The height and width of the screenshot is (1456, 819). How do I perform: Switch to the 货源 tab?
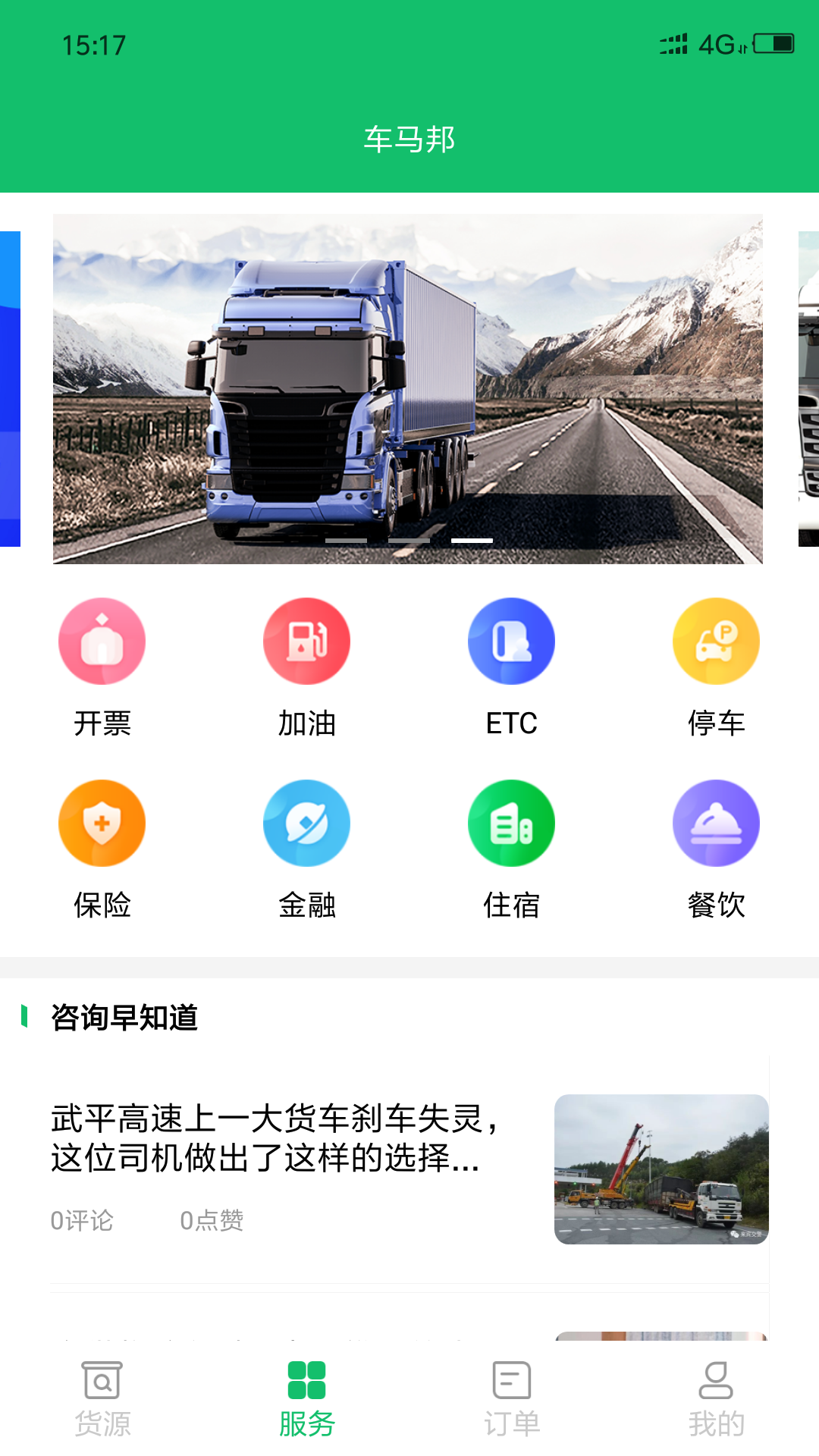coord(103,1403)
